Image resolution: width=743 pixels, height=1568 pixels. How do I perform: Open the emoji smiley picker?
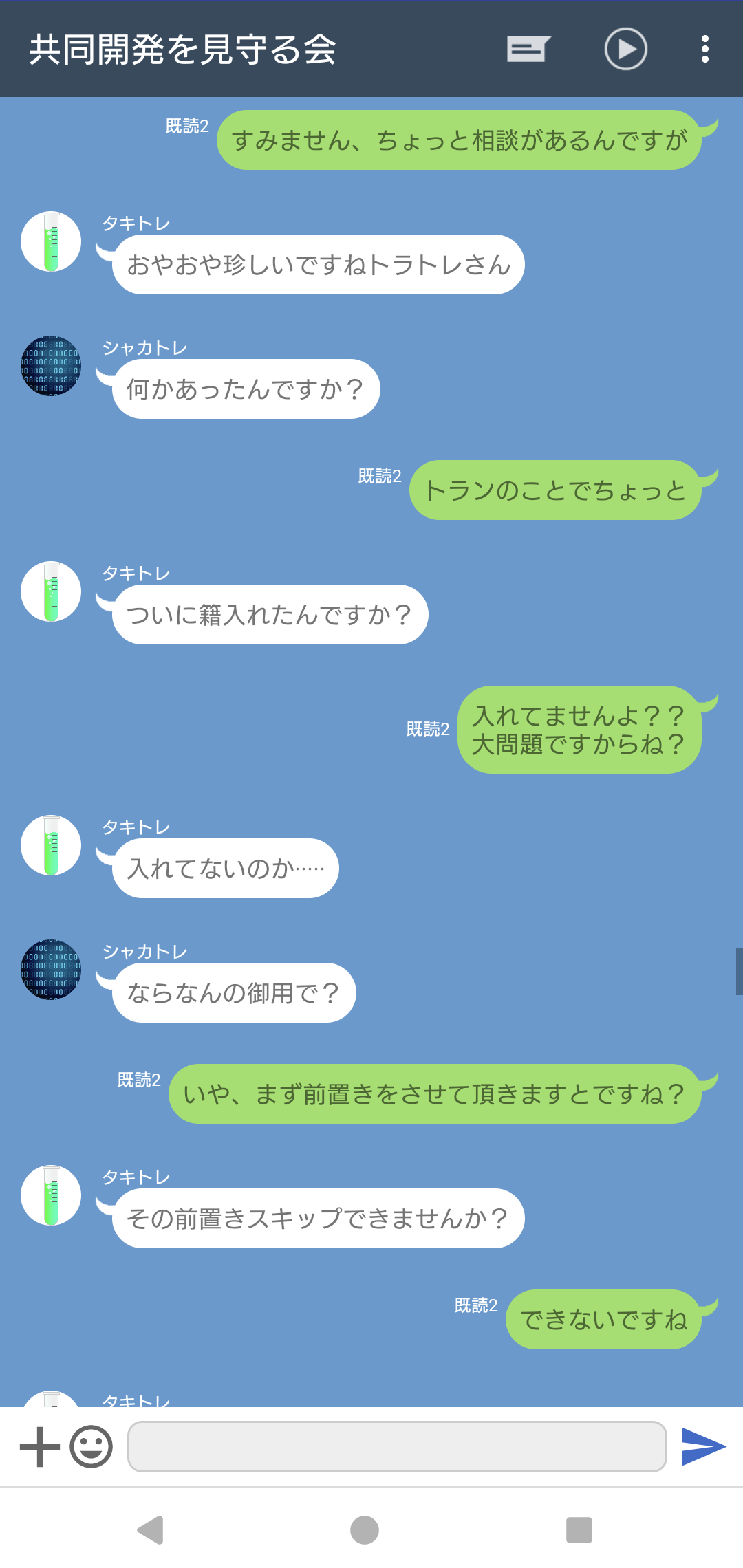pos(91,1447)
